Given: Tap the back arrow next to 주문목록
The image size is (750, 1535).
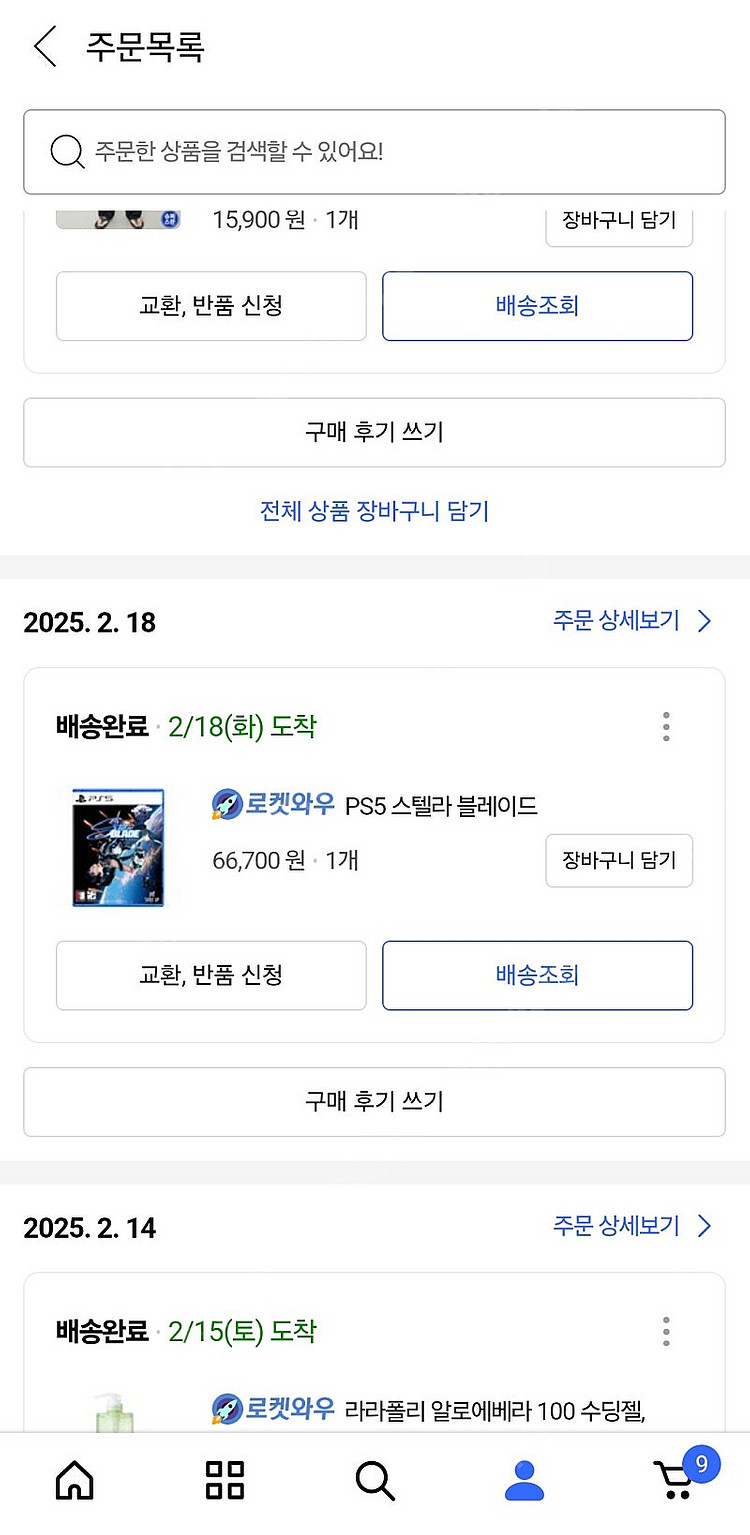Looking at the screenshot, I should click(42, 45).
